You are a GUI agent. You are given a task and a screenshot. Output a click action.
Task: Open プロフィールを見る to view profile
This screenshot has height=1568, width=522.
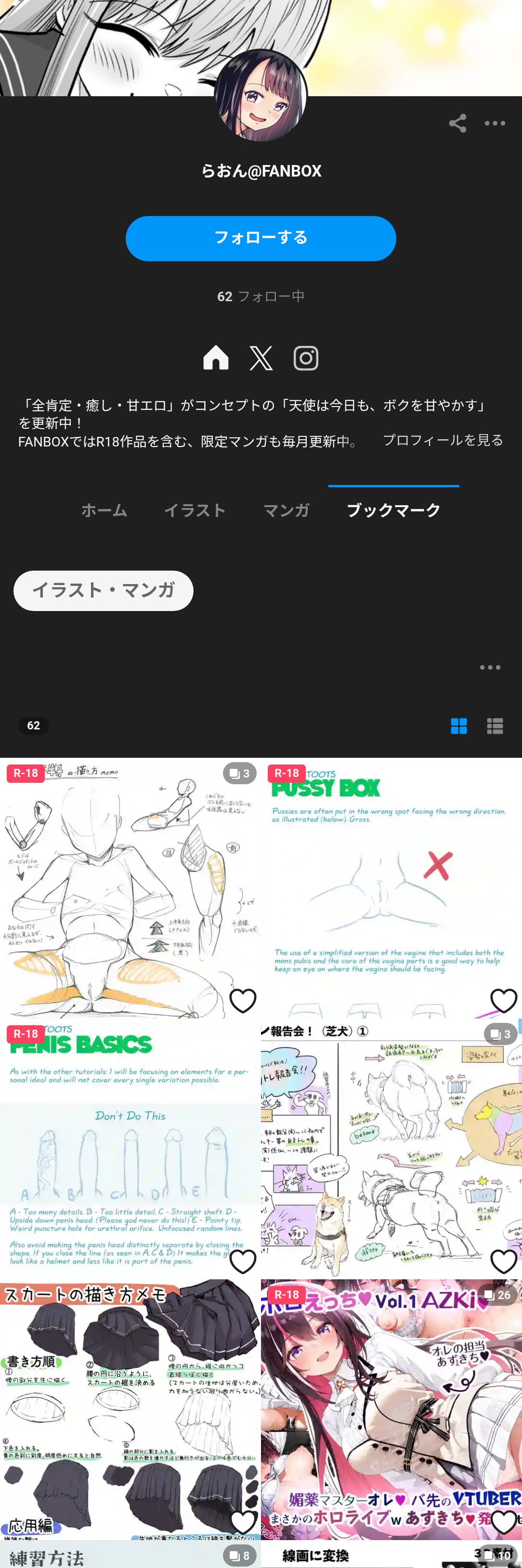click(443, 440)
